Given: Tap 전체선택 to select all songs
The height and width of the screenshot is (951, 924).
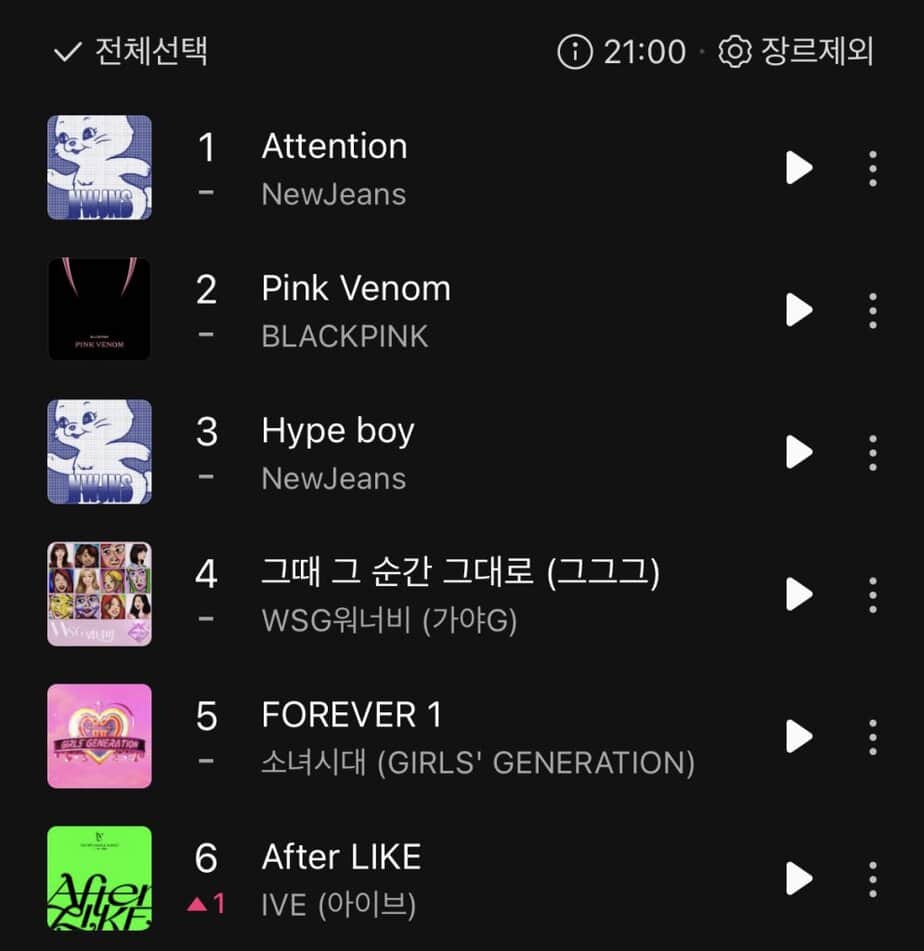Looking at the screenshot, I should pos(131,52).
